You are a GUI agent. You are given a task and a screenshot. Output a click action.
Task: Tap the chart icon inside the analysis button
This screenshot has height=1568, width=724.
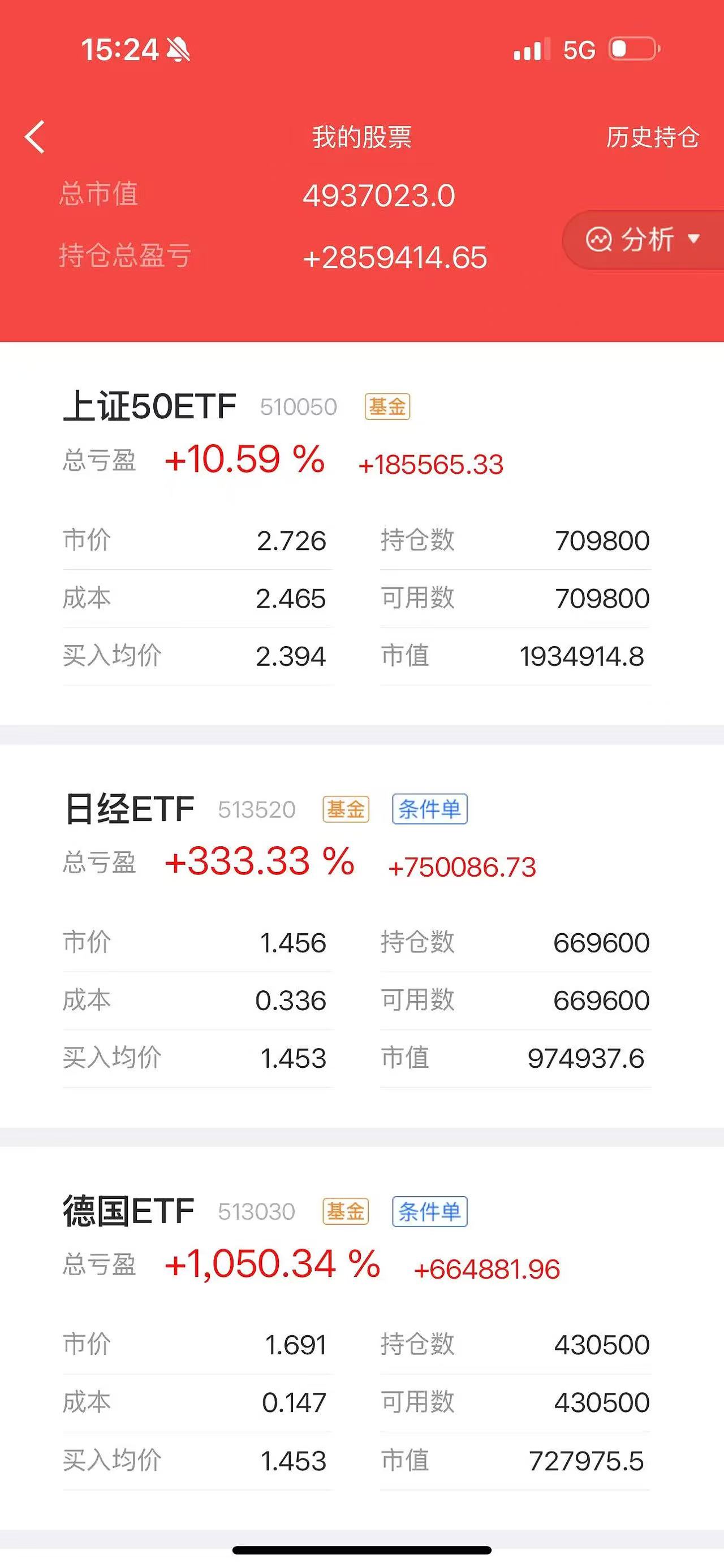point(600,239)
